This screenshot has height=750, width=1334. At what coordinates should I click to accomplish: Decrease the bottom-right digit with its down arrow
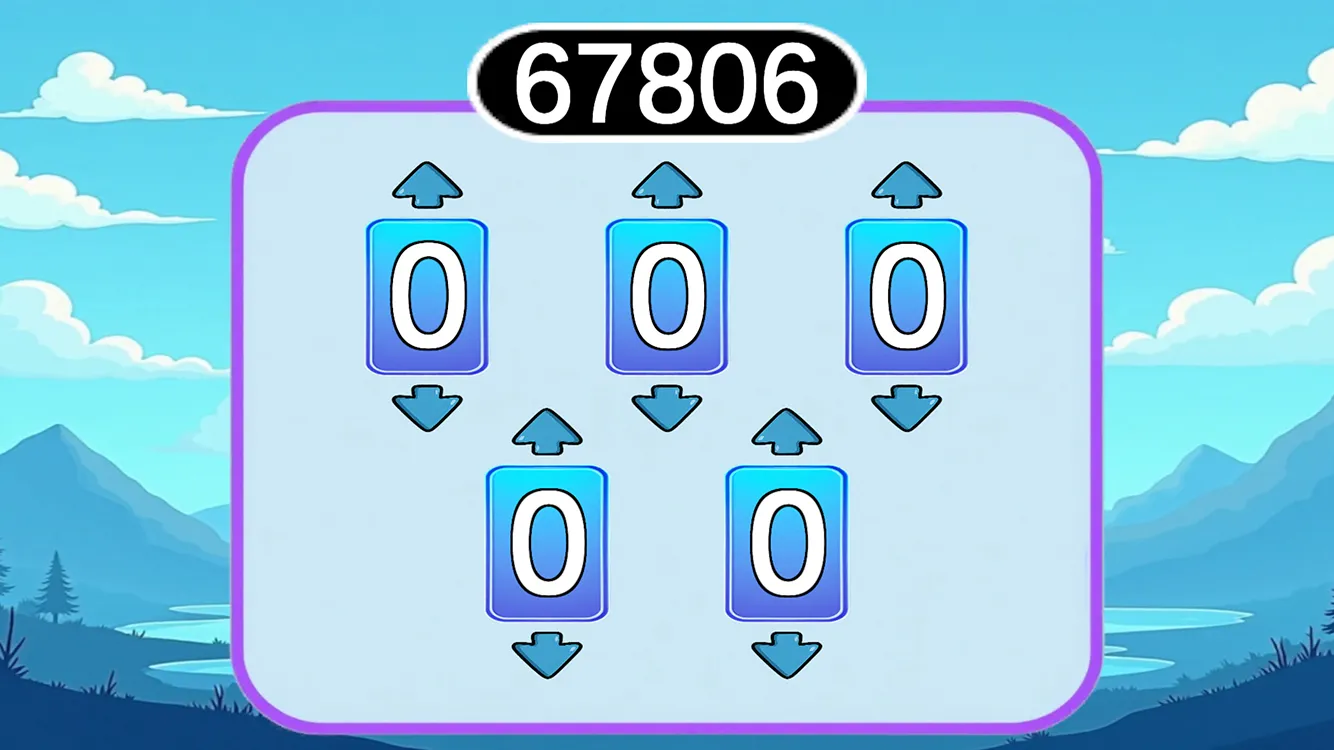pos(787,655)
